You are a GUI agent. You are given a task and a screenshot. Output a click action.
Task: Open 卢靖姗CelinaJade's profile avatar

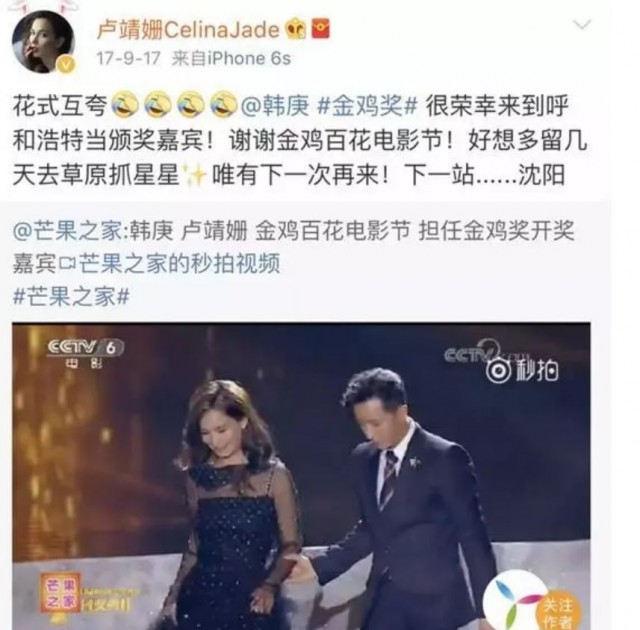[42, 41]
